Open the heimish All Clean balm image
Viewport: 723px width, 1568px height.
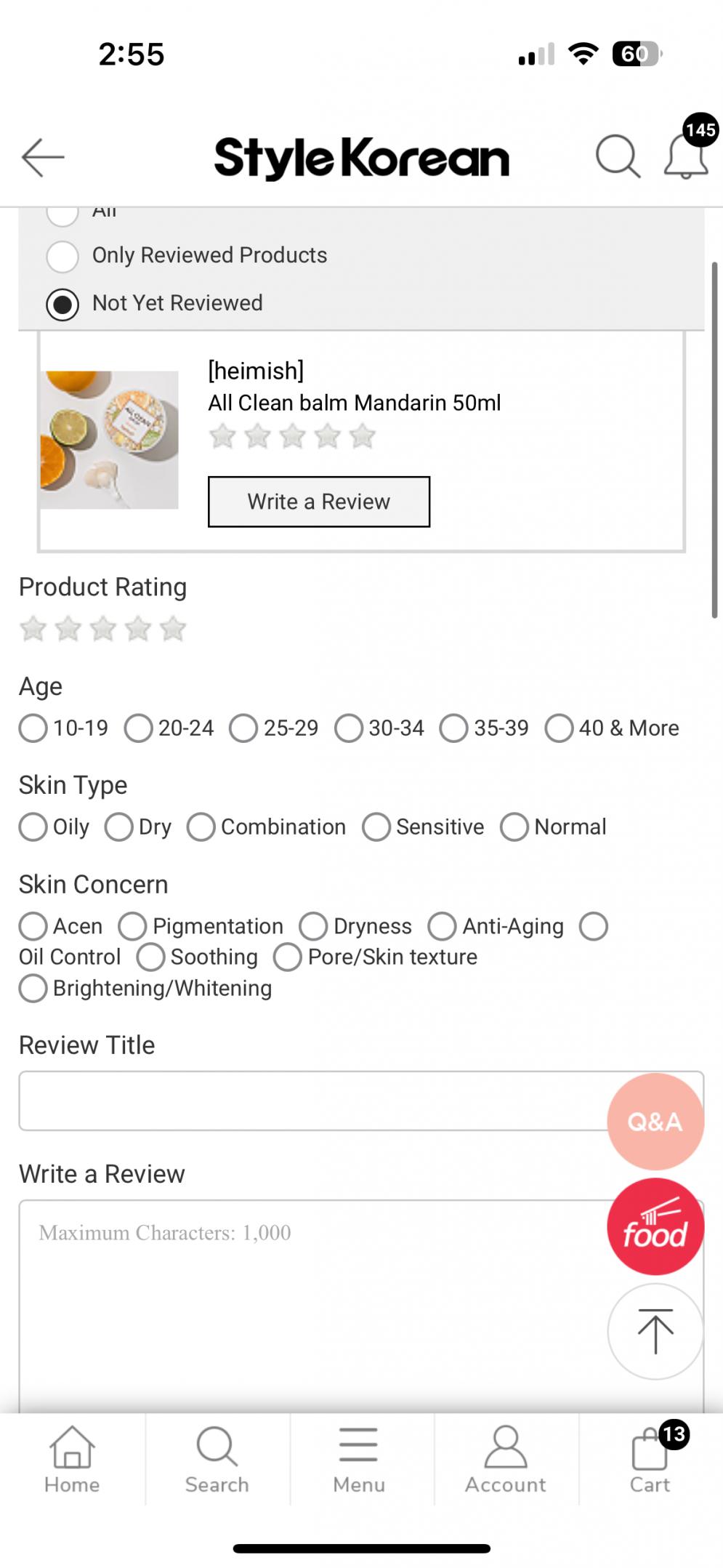point(109,440)
